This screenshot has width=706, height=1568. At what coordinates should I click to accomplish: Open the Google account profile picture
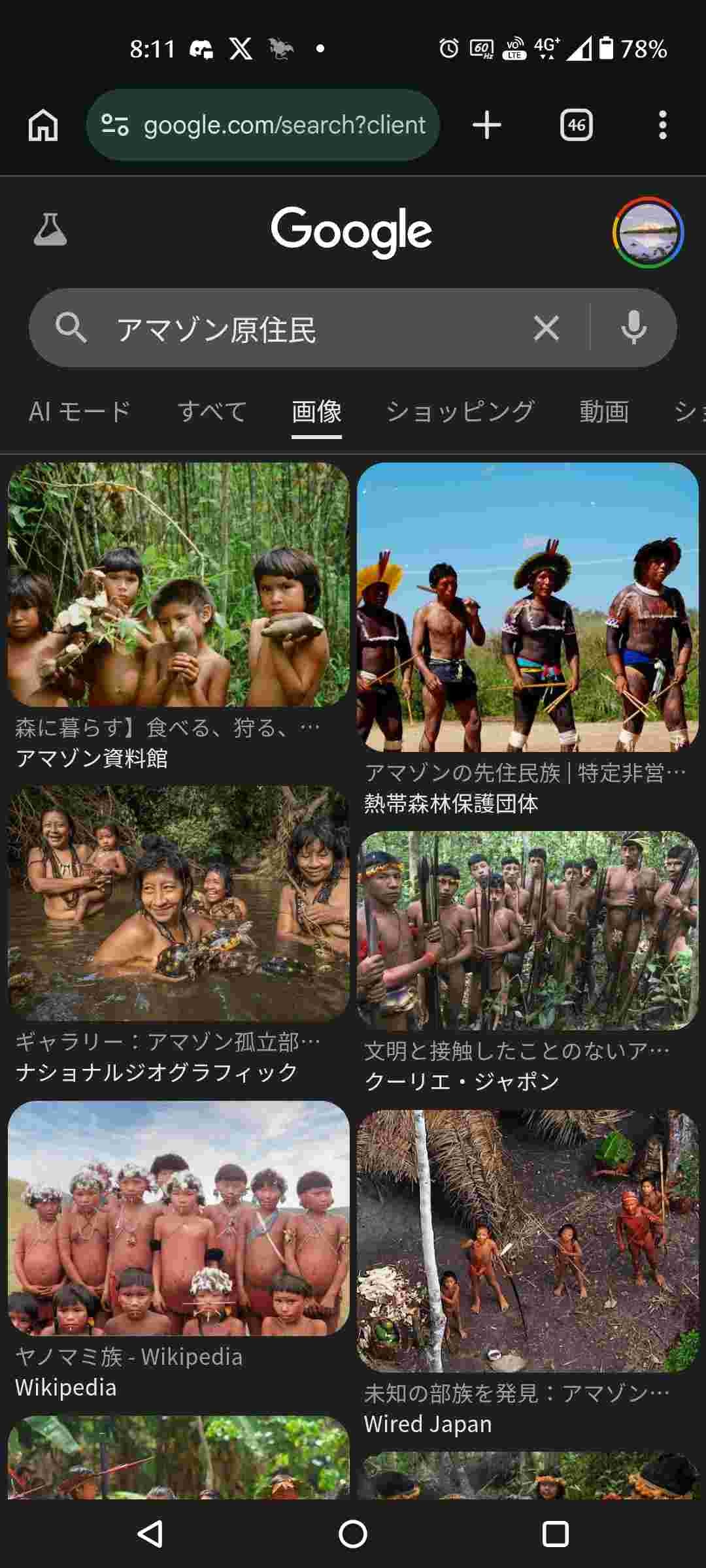tap(648, 233)
